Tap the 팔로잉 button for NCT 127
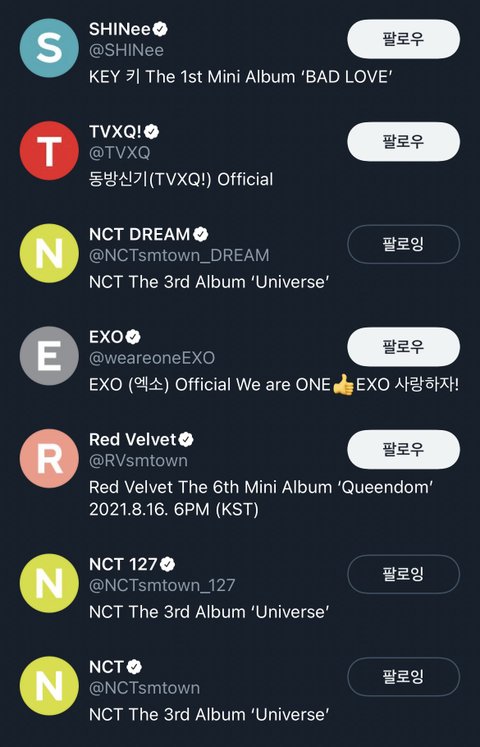 tap(403, 574)
